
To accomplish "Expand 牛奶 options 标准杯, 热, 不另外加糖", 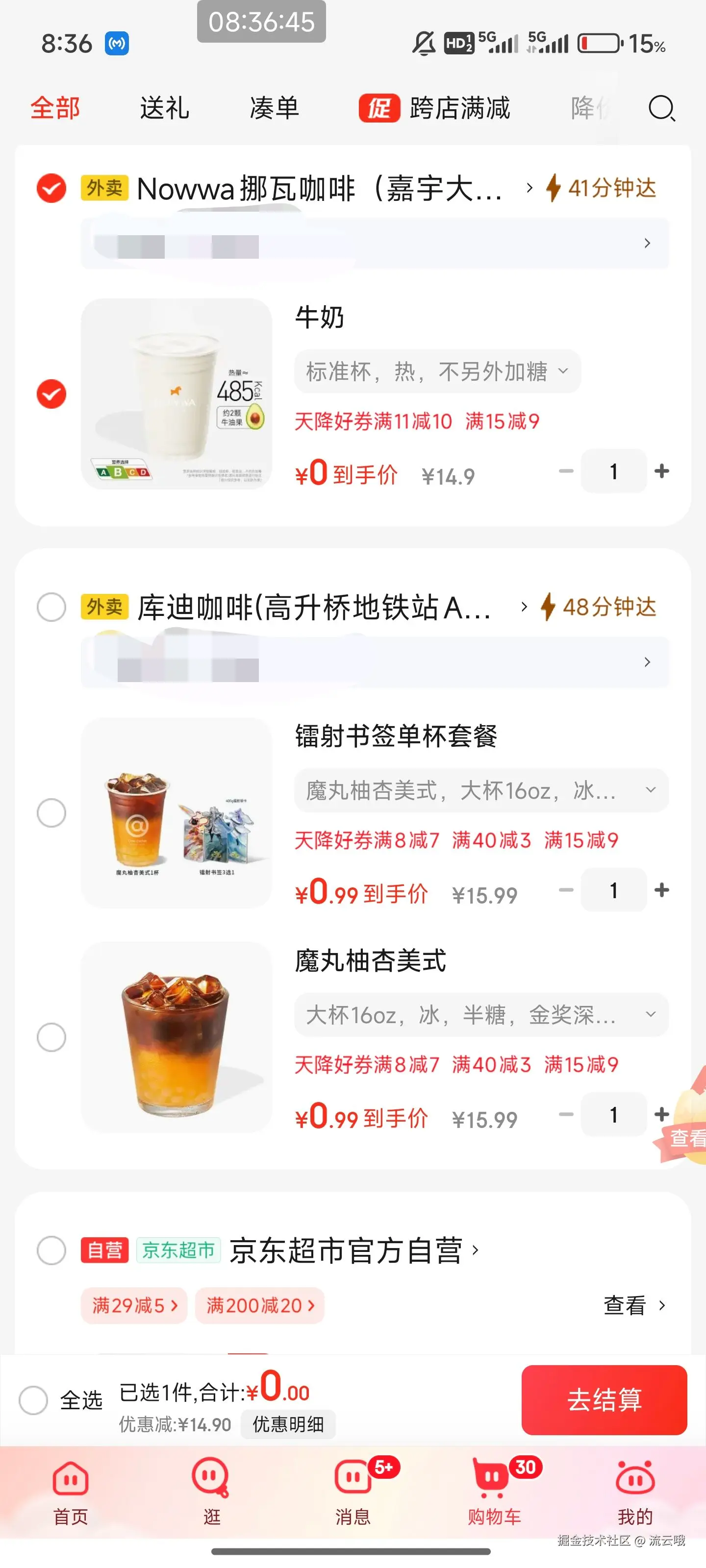I will click(x=437, y=371).
